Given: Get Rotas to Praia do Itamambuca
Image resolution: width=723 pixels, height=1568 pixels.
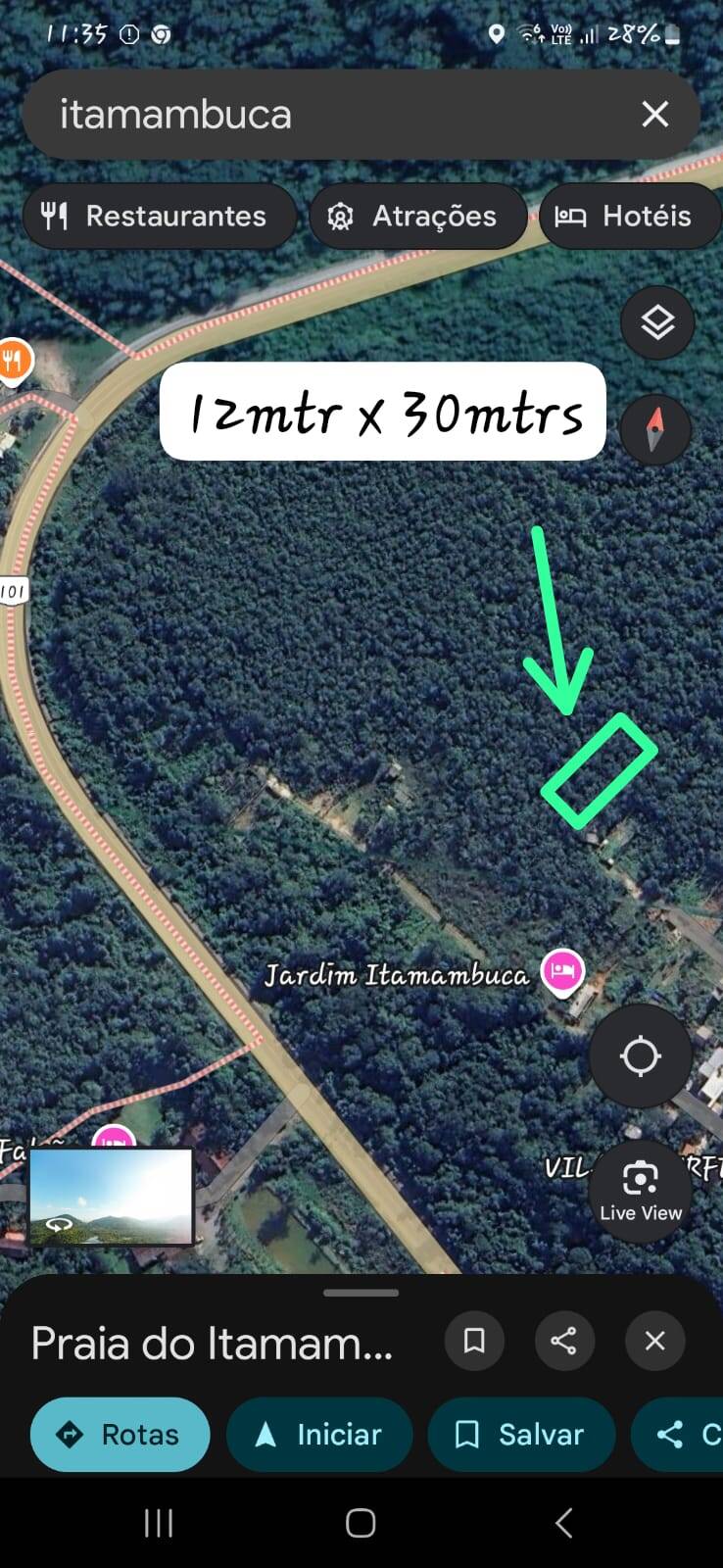Looking at the screenshot, I should click(120, 1434).
